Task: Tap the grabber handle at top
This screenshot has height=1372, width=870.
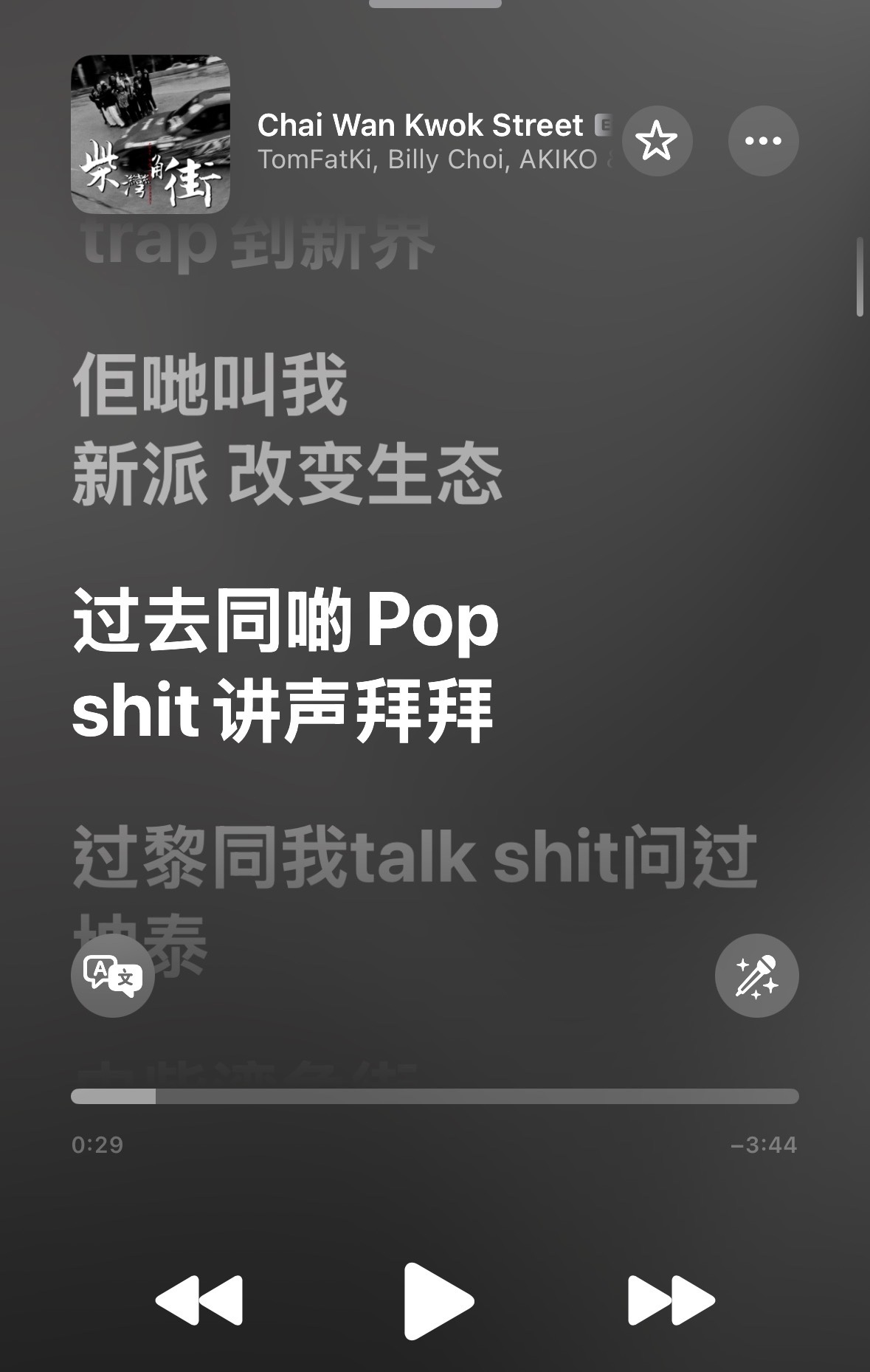Action: (x=435, y=4)
